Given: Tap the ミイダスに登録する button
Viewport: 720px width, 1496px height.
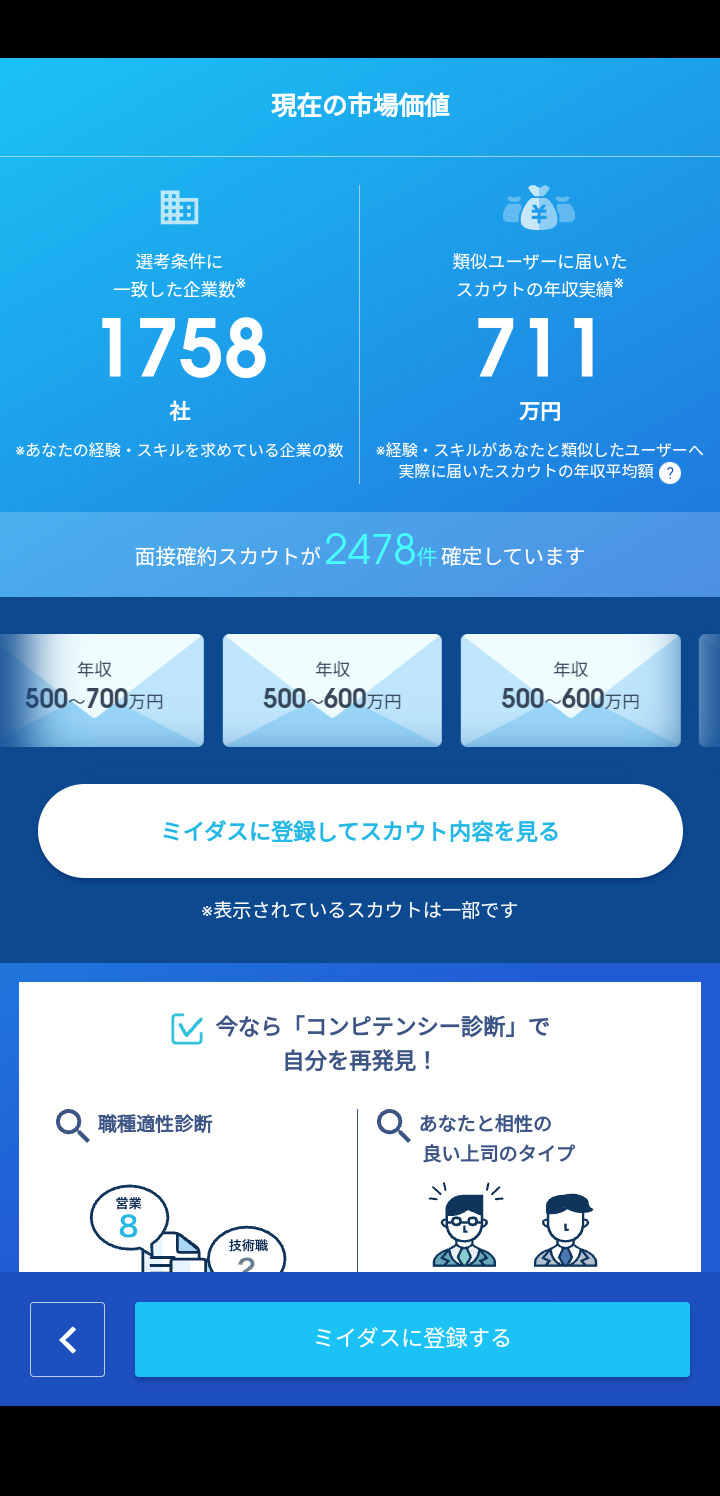Looking at the screenshot, I should [412, 1339].
